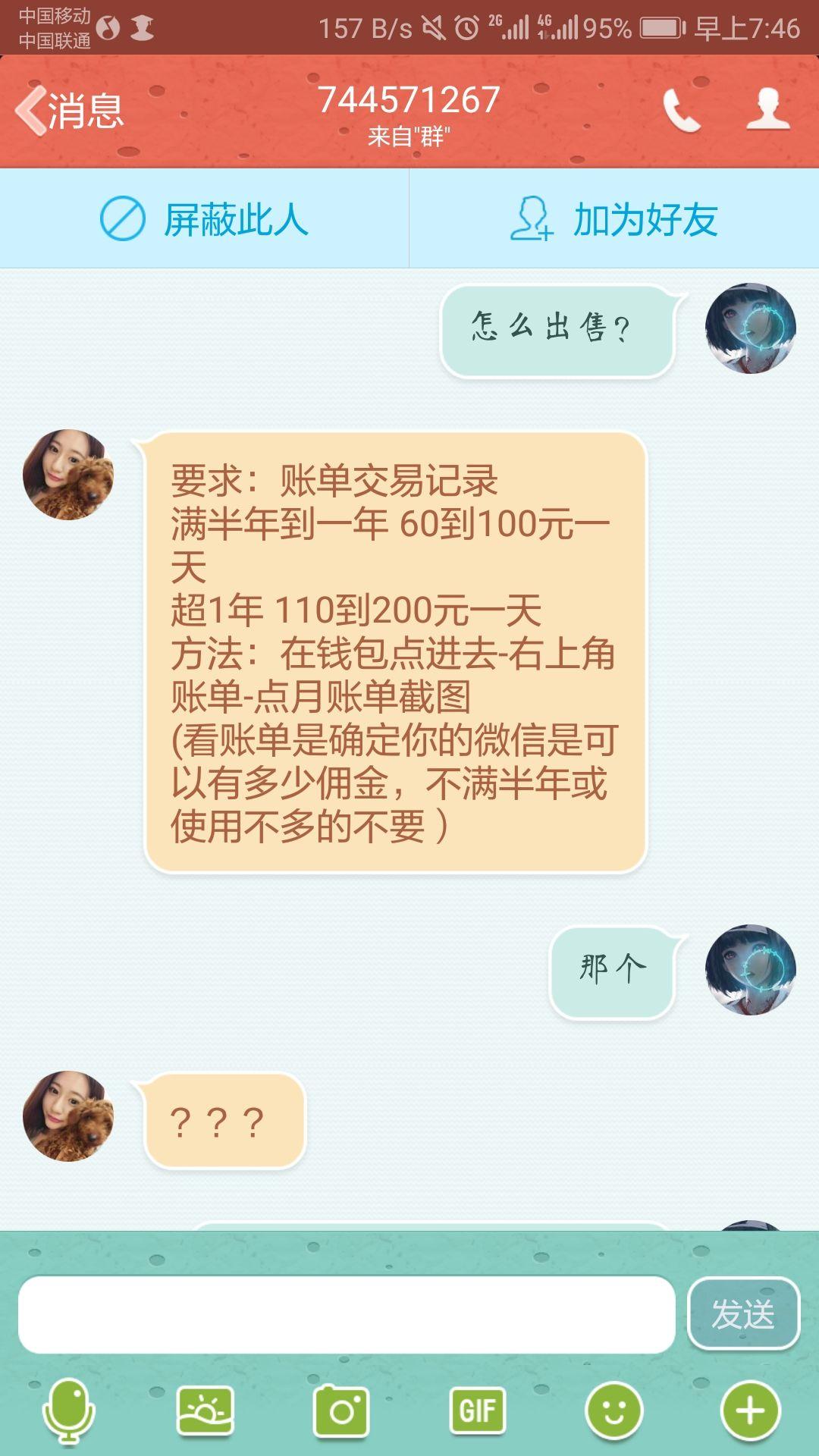
Task: Tap the 发送 send button
Action: click(743, 1314)
